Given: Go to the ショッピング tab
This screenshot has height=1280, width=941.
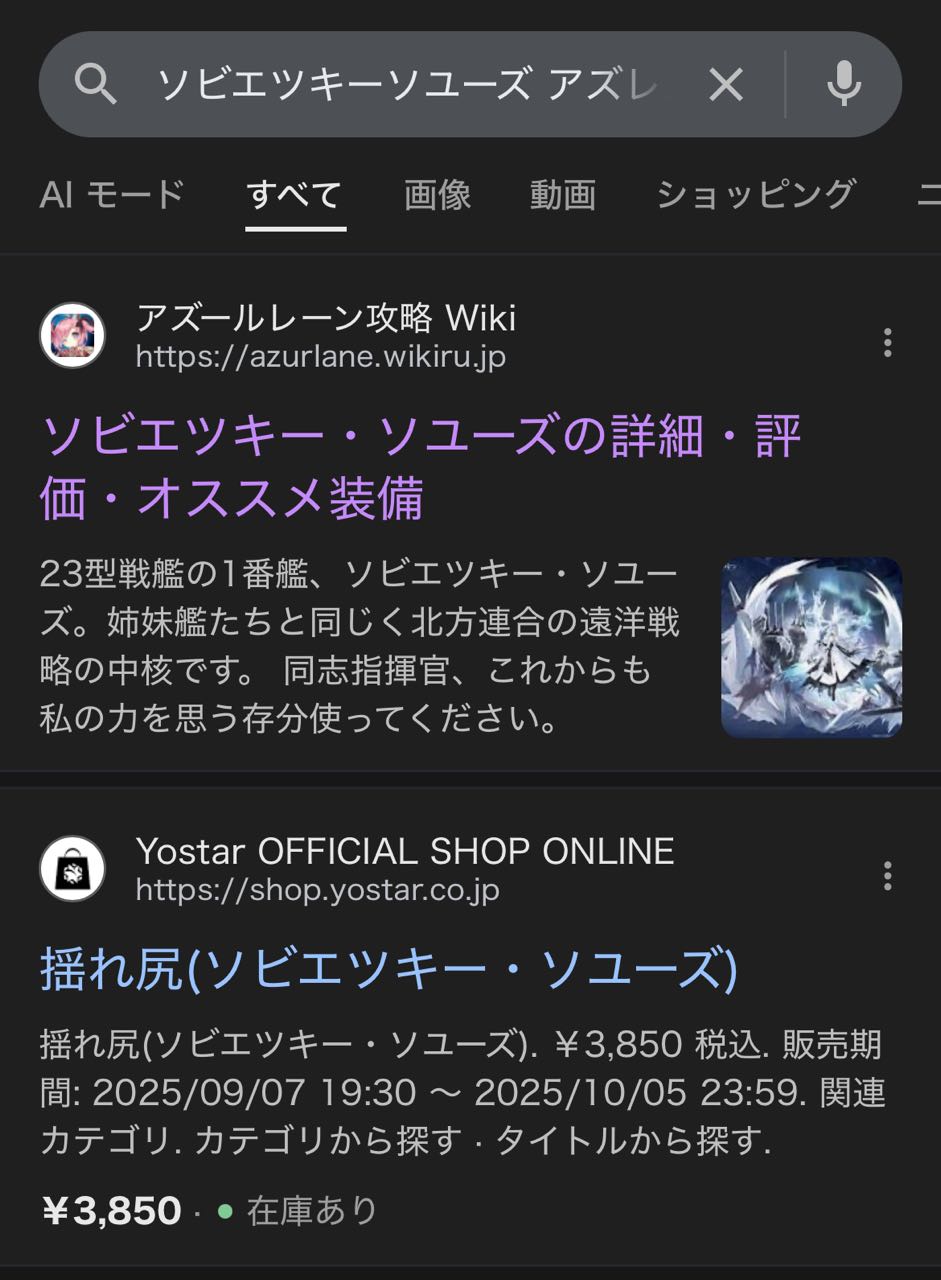Looking at the screenshot, I should [x=756, y=194].
